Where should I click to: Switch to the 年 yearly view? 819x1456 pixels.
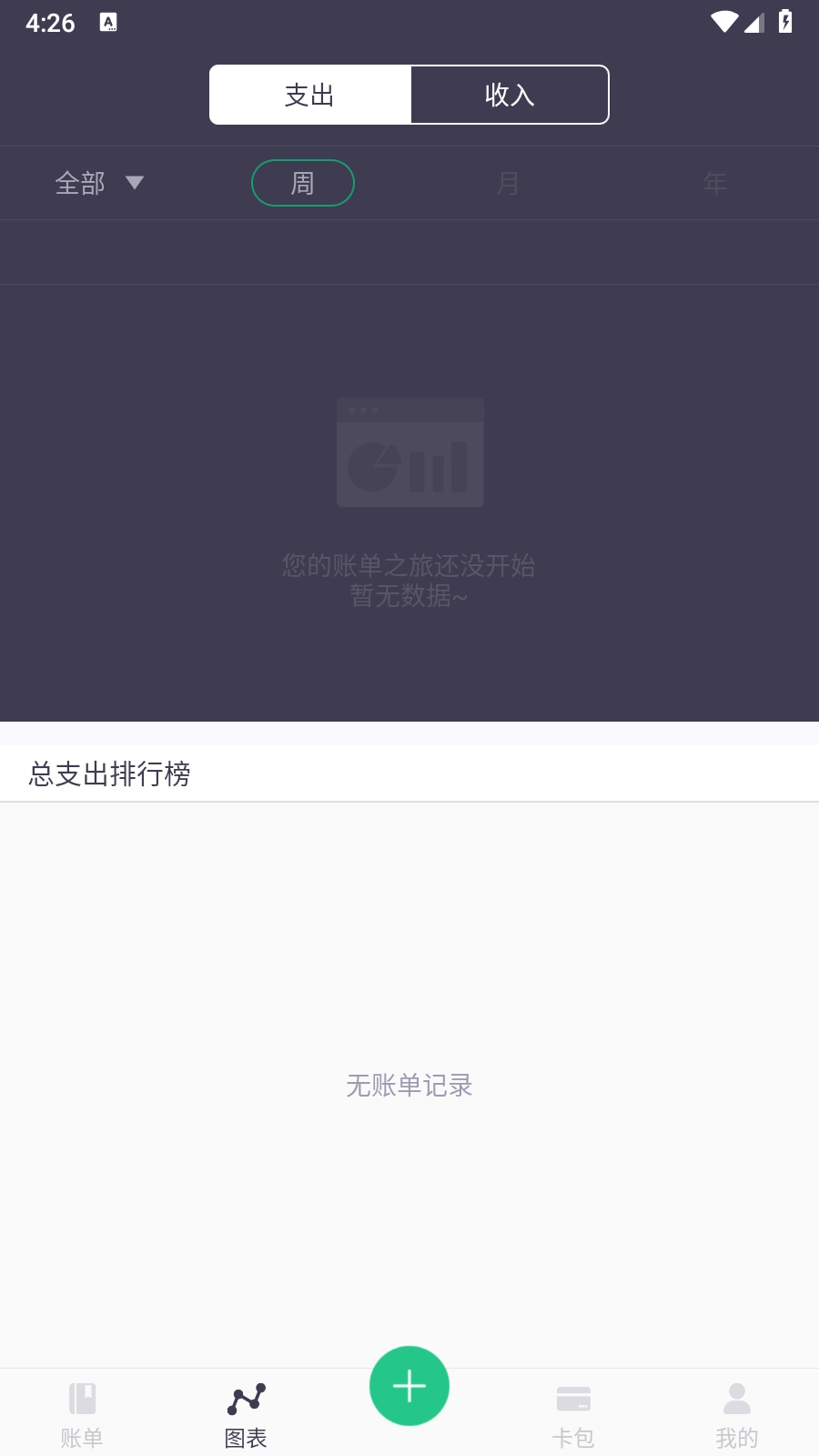tap(715, 183)
